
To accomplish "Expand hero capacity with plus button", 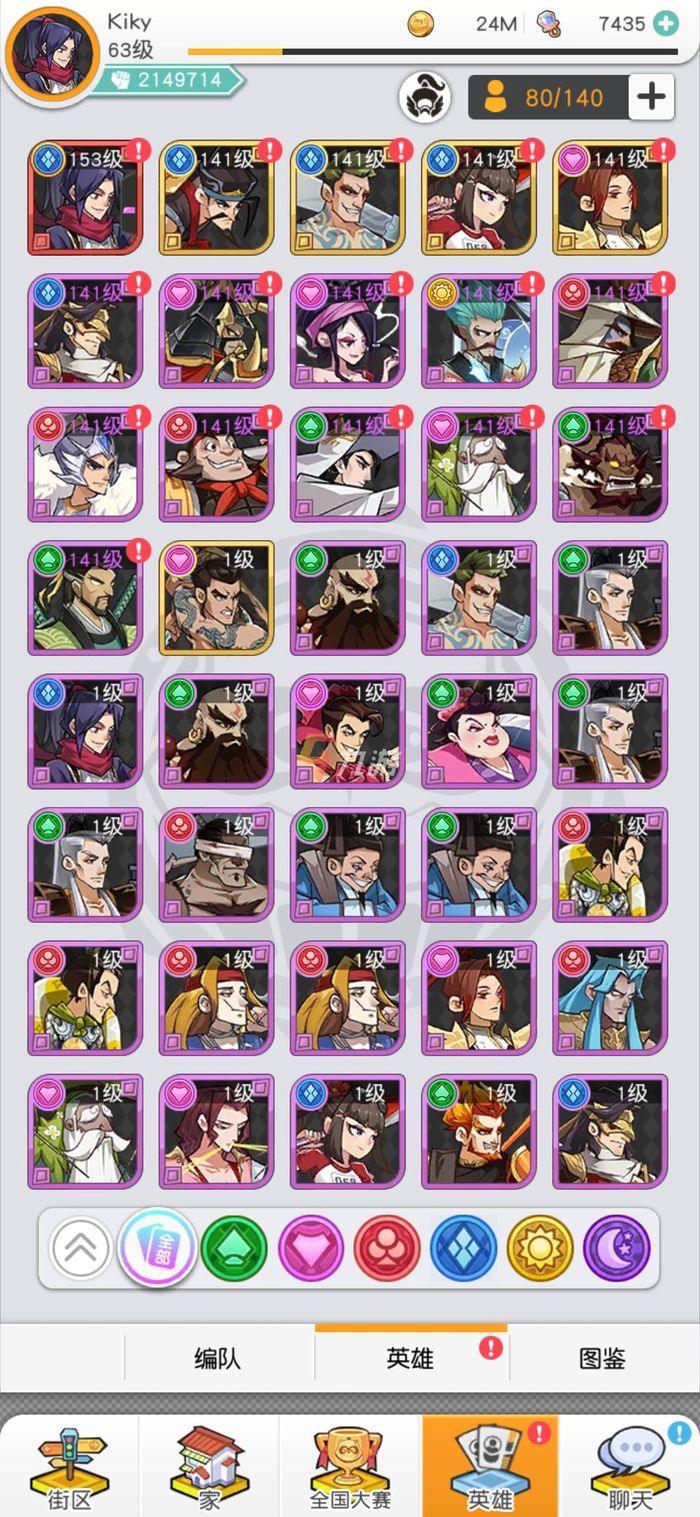I will (651, 97).
